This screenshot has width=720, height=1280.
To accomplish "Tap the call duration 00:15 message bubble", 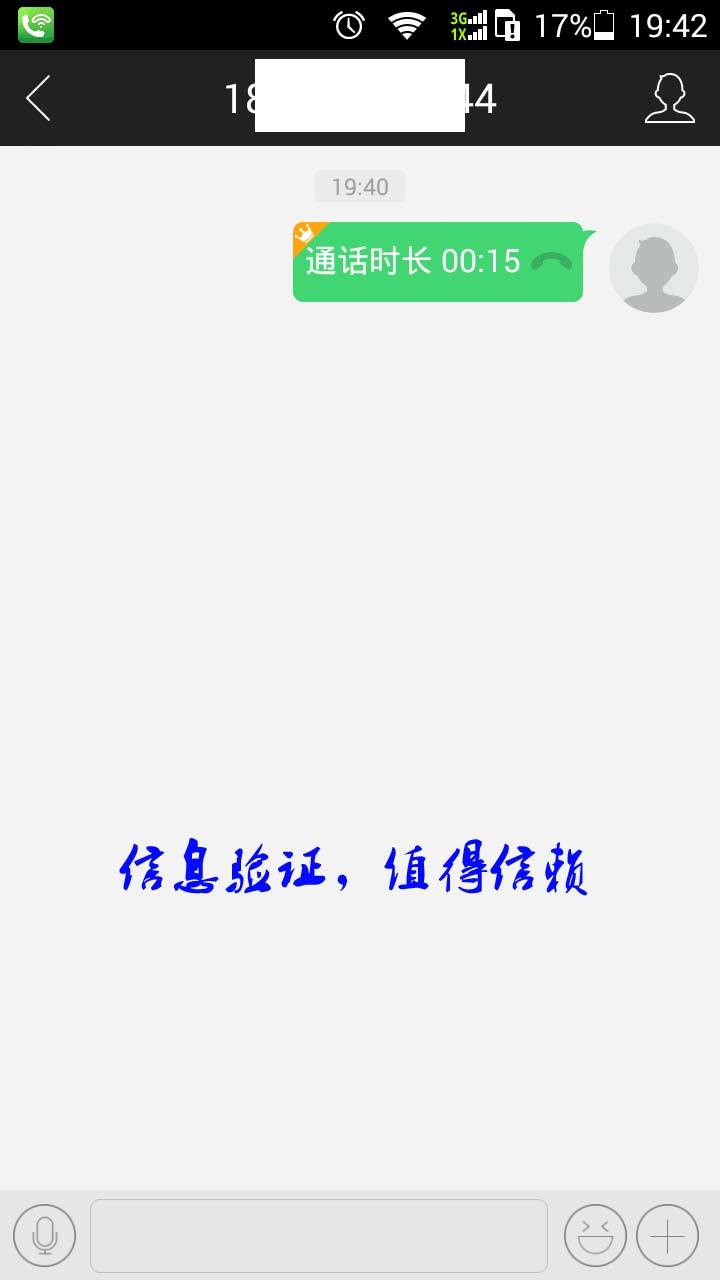I will (440, 262).
